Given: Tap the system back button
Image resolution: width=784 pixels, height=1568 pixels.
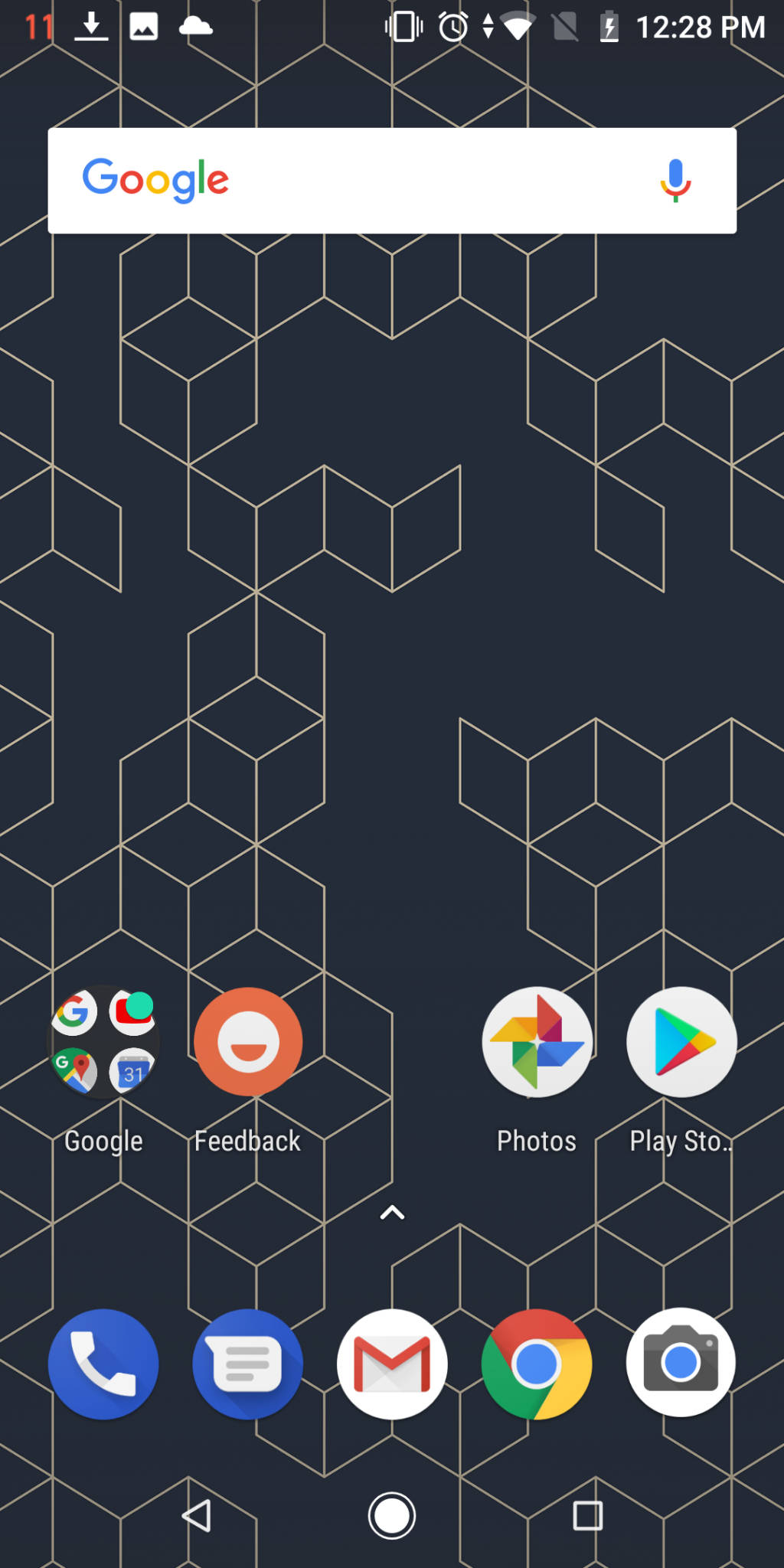Looking at the screenshot, I should (197, 1515).
